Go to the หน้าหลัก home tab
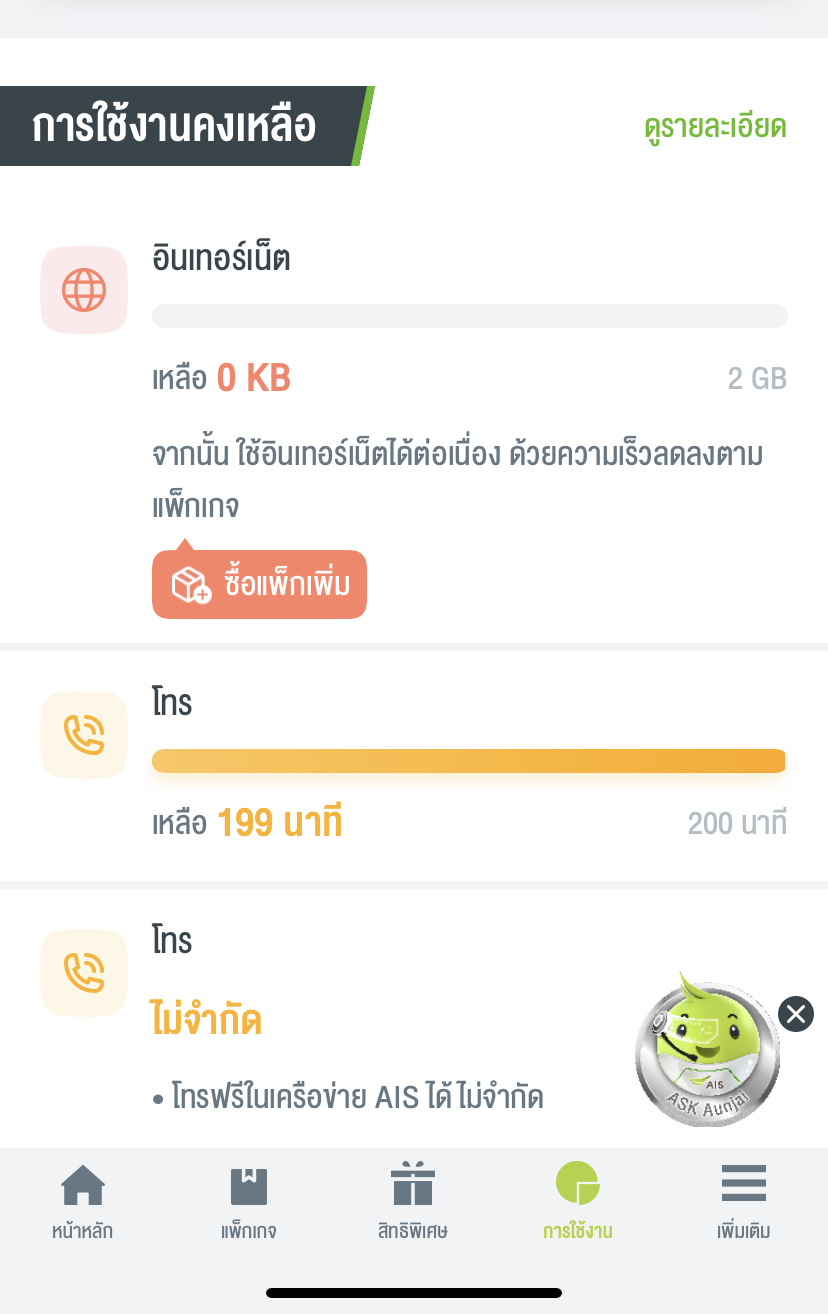 (82, 1201)
